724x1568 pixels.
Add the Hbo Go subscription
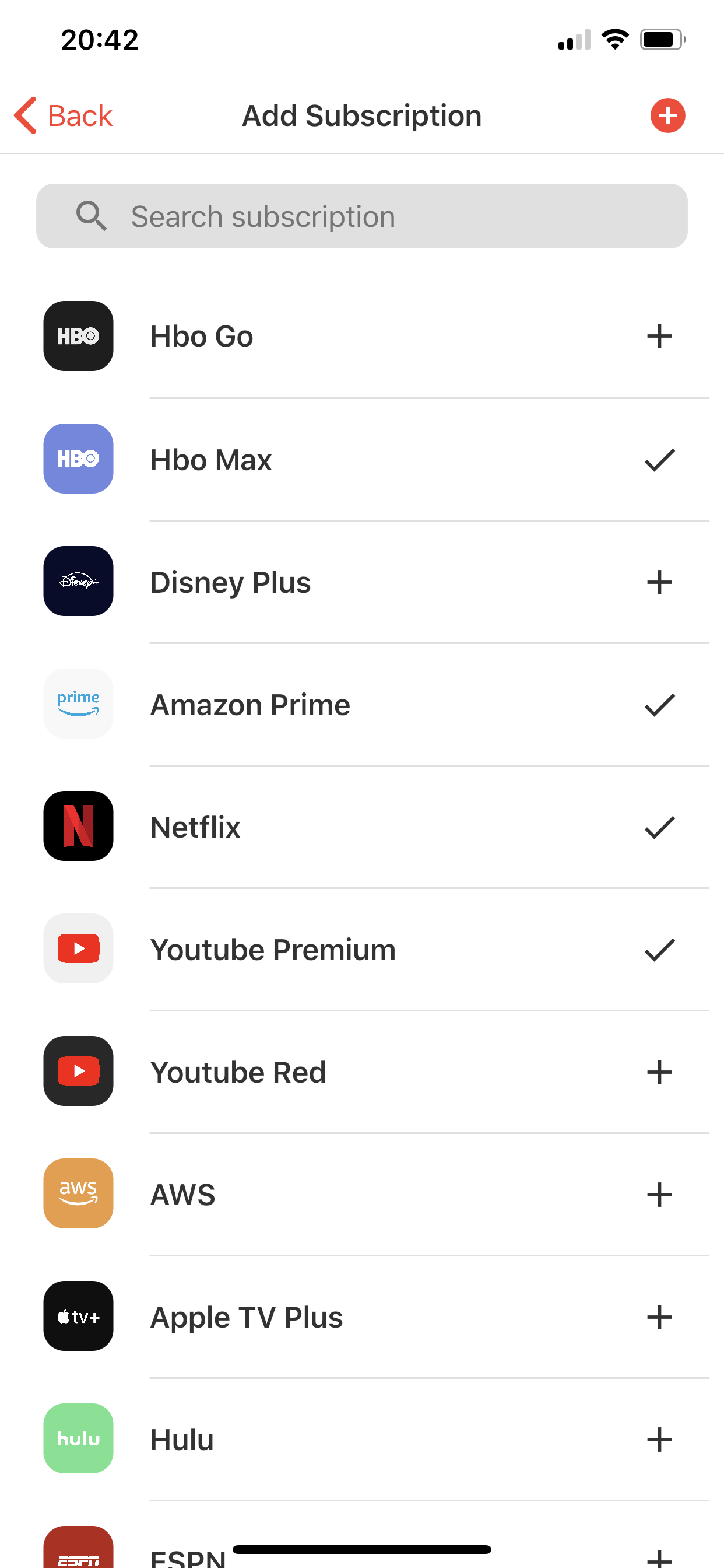coord(659,336)
